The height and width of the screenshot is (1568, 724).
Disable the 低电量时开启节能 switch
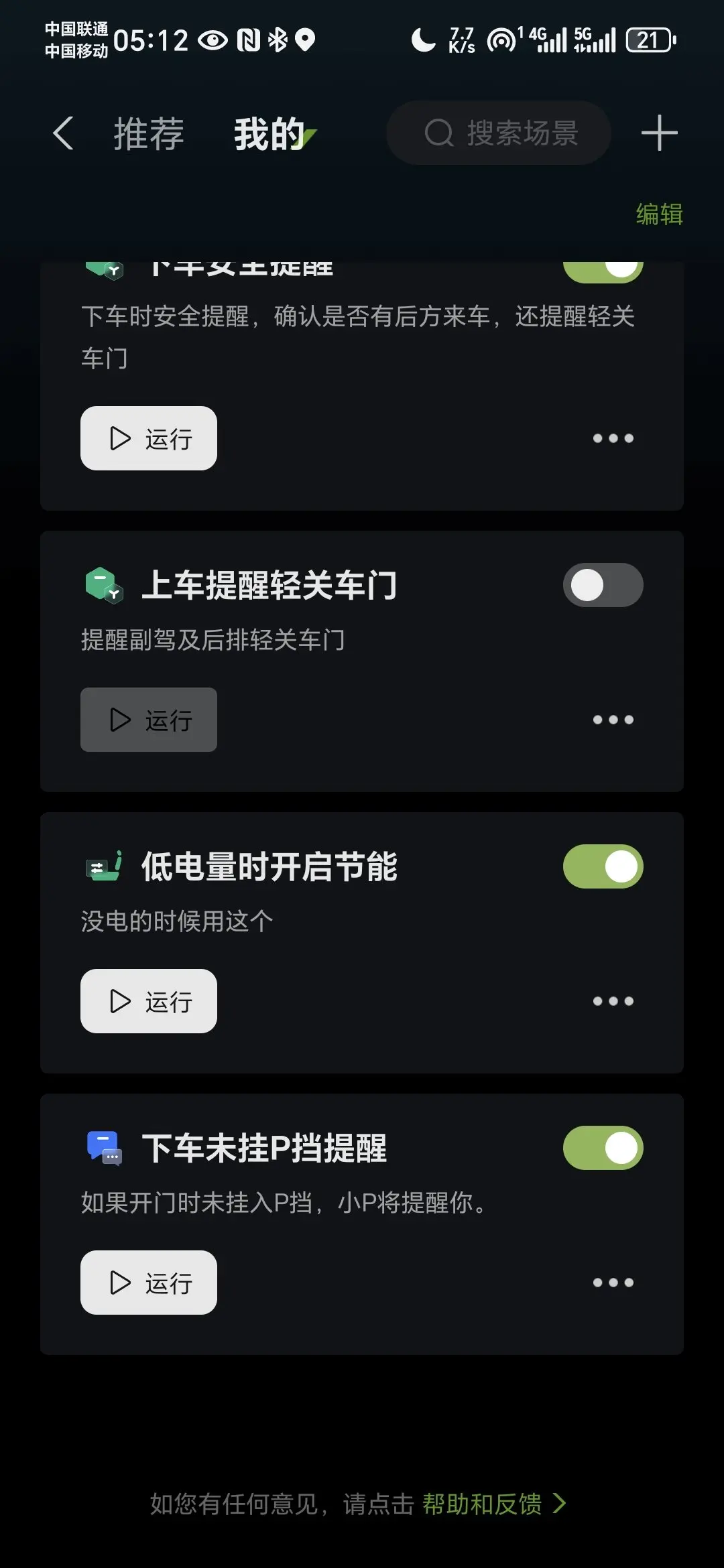pos(603,866)
